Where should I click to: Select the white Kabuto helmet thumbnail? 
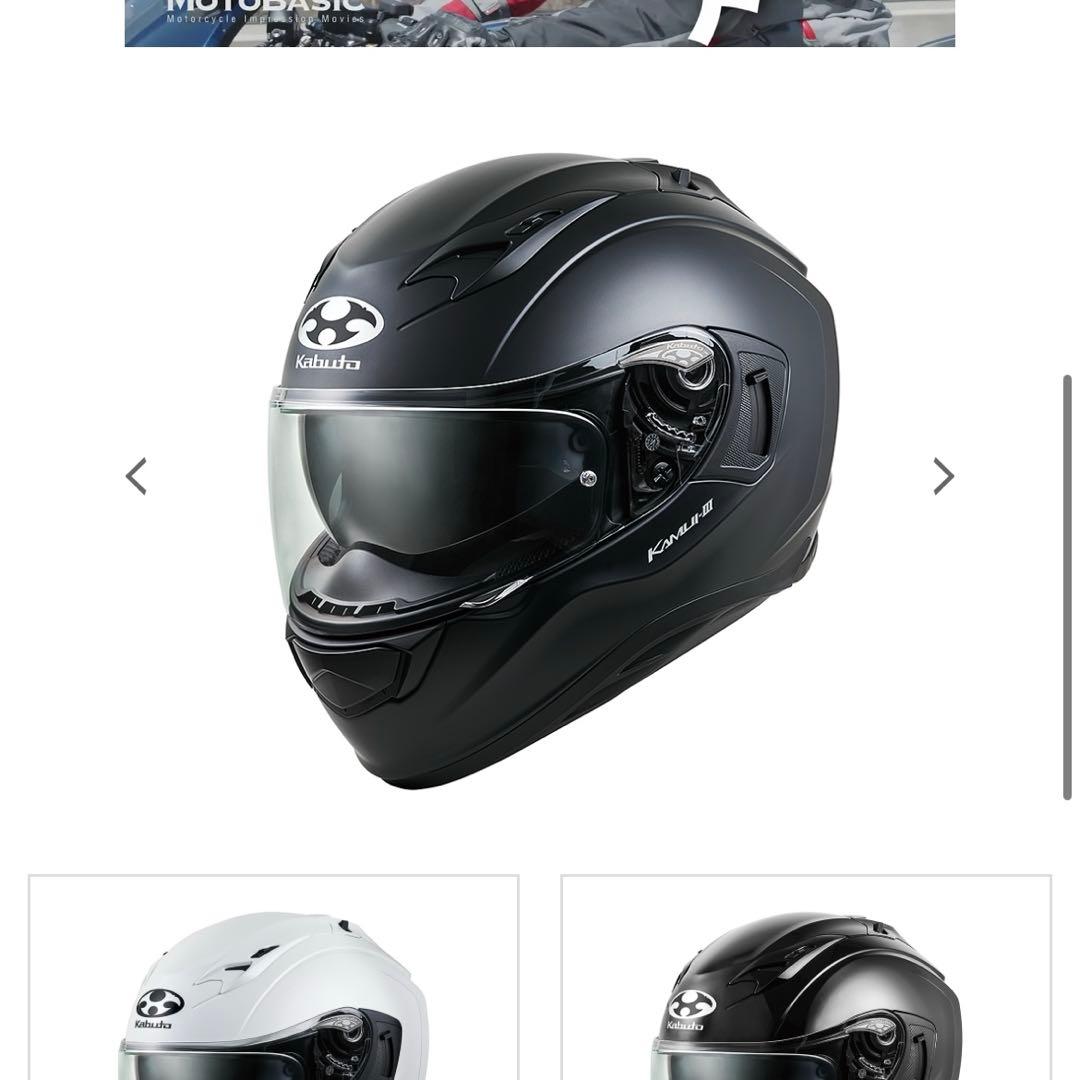pos(273,978)
